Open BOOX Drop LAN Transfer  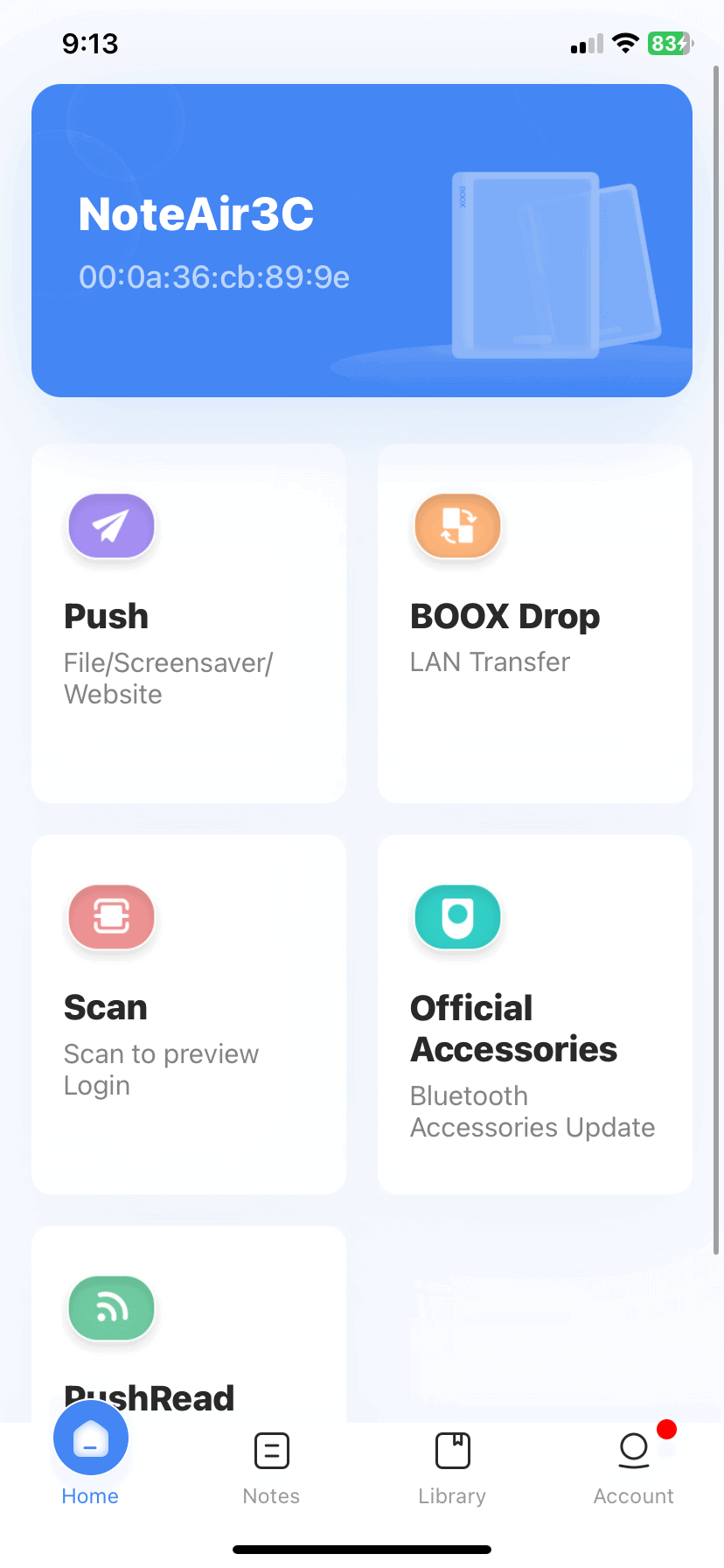point(535,623)
